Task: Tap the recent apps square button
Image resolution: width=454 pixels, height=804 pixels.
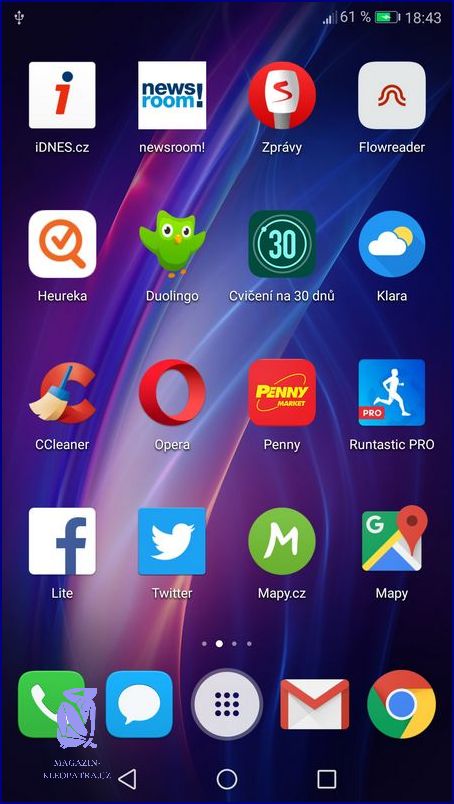Action: (x=327, y=779)
